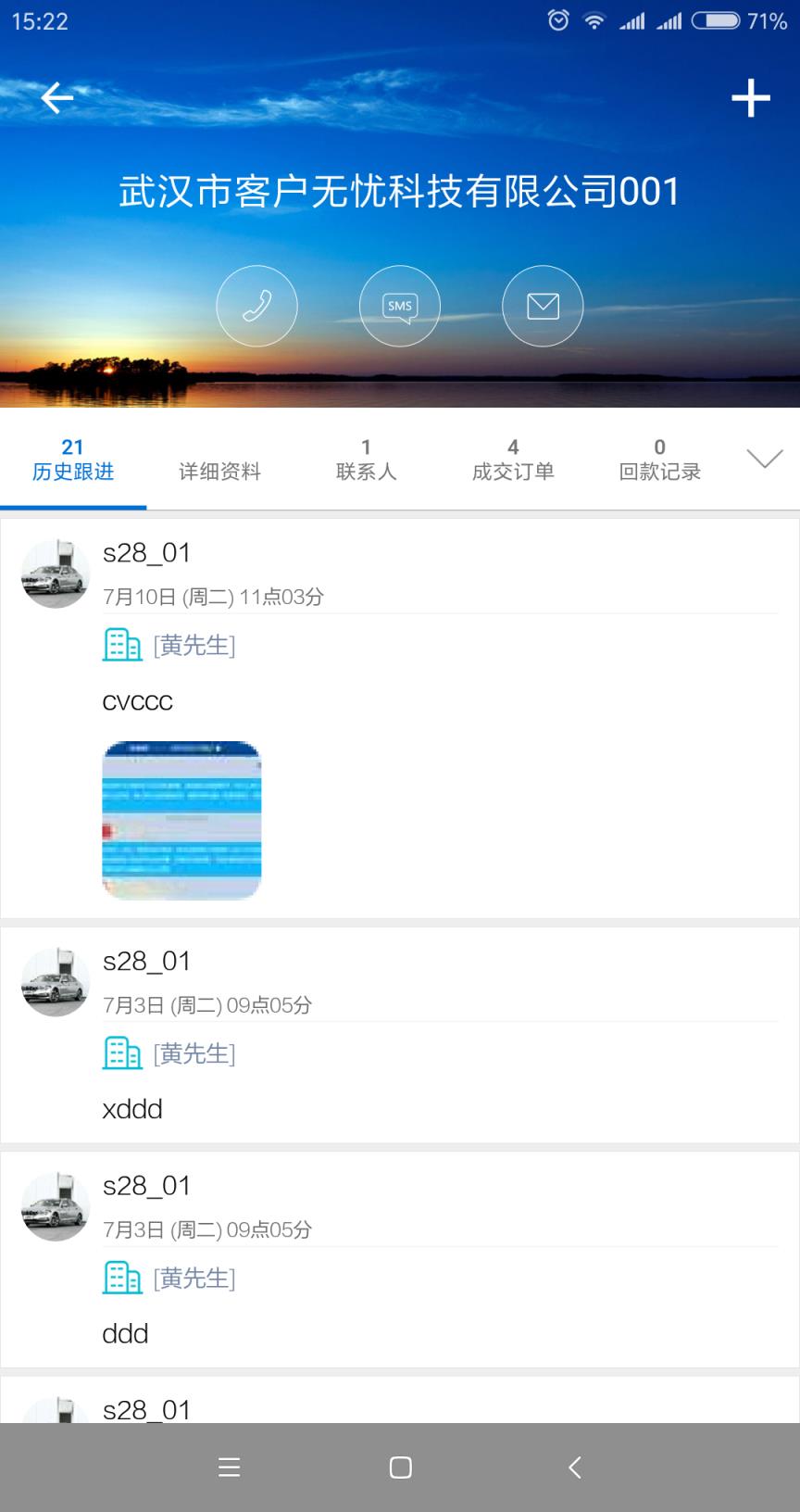Tap the building icon next to xddd entry's 黄先生
Viewport: 800px width, 1512px height.
(x=121, y=1053)
